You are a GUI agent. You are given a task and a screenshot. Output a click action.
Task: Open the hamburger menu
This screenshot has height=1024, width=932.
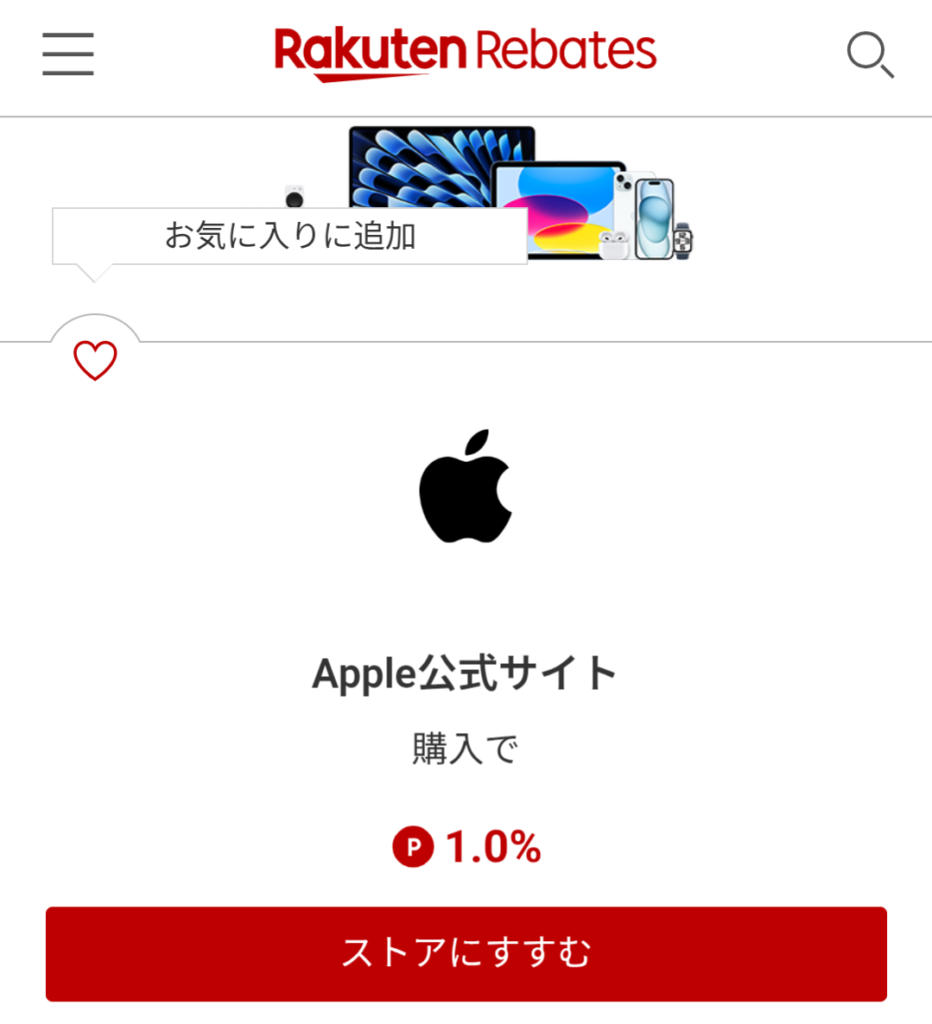pos(68,54)
